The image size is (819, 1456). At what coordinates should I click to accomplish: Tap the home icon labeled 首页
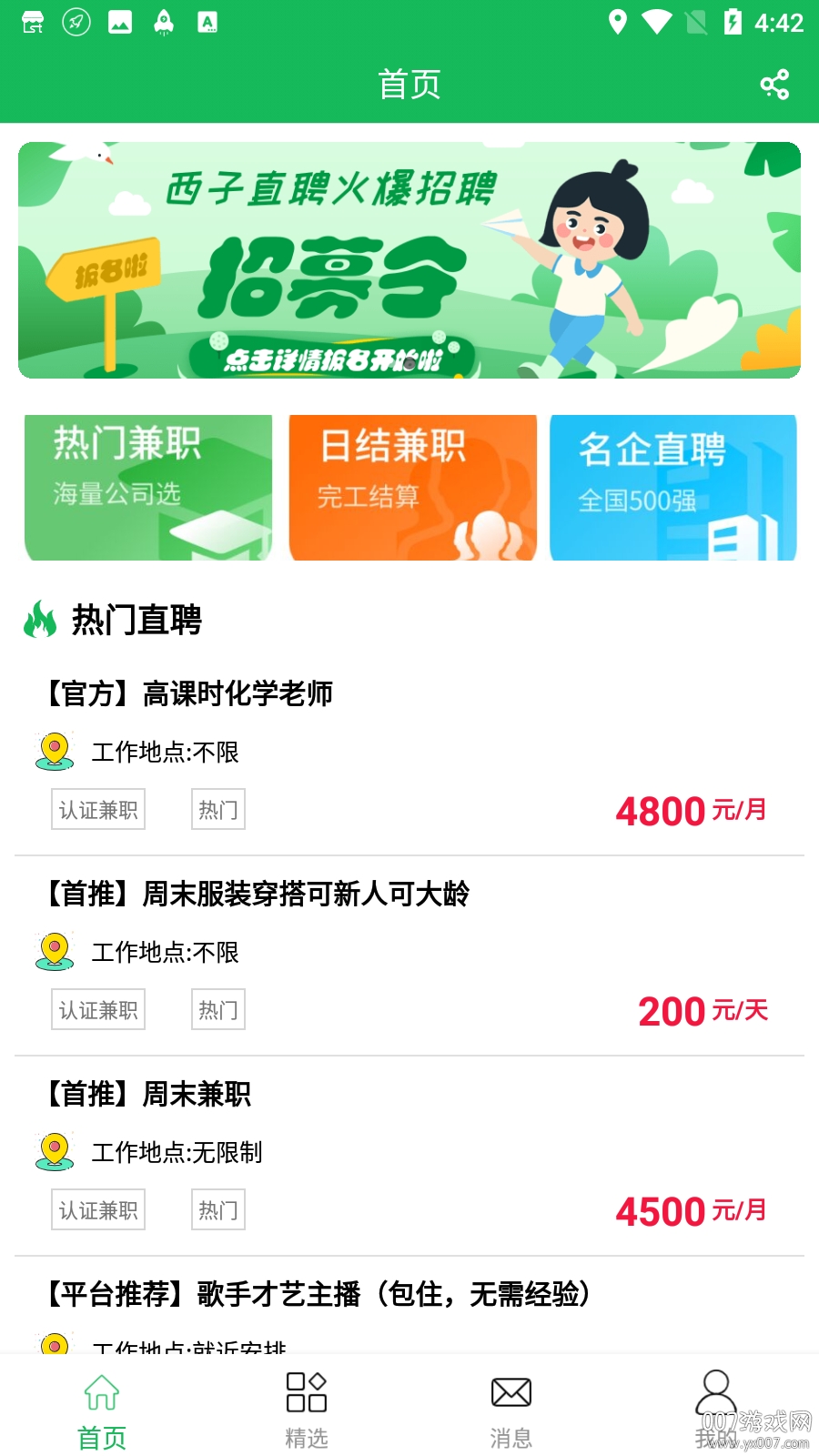click(x=102, y=1392)
